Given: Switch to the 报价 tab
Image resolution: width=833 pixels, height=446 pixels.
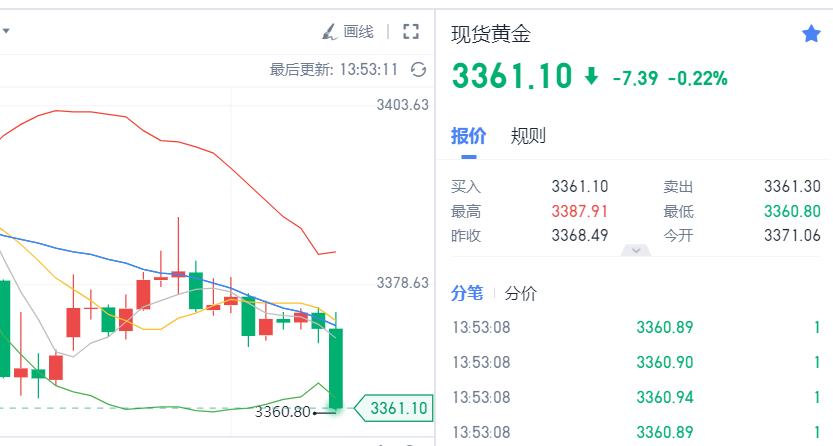Looking at the screenshot, I should point(468,136).
